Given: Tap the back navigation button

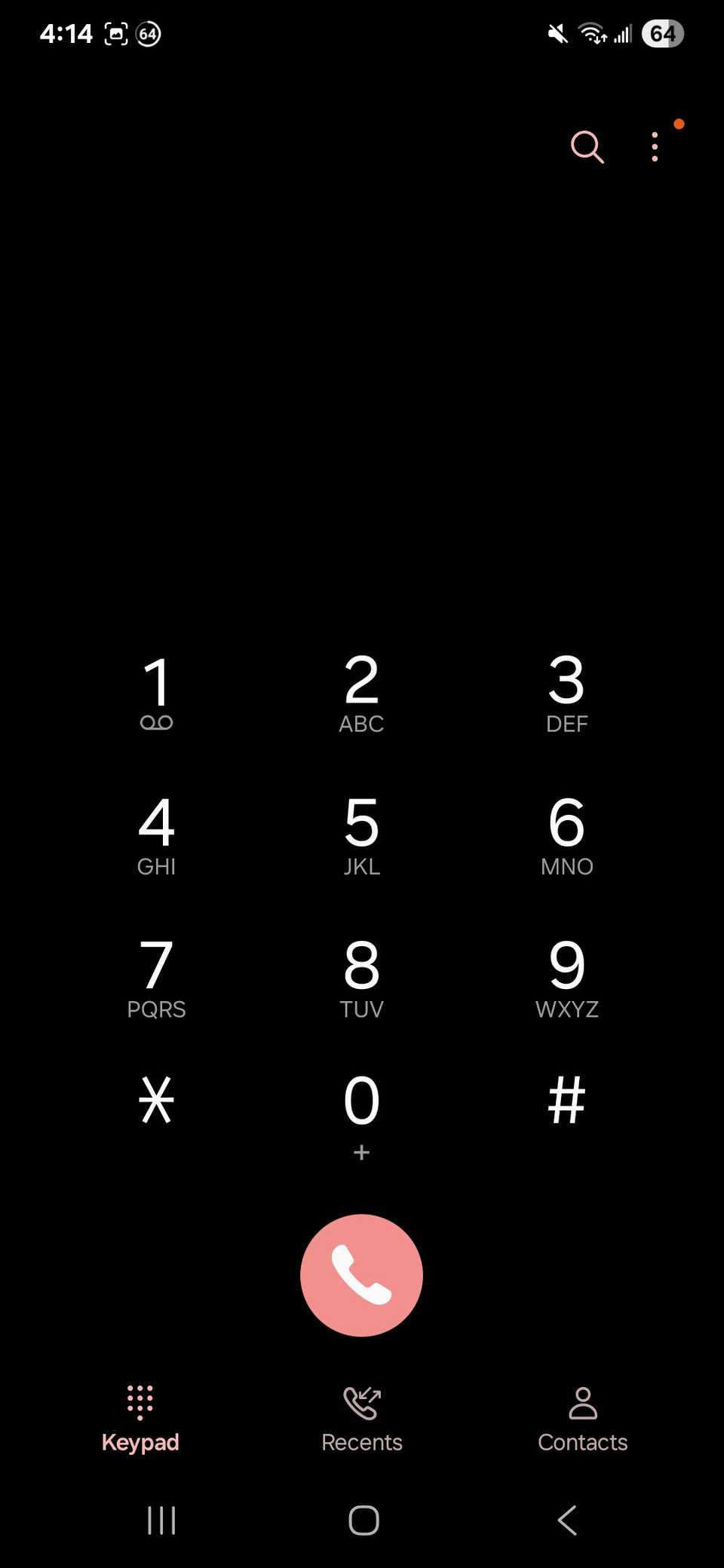Looking at the screenshot, I should coord(567,1521).
